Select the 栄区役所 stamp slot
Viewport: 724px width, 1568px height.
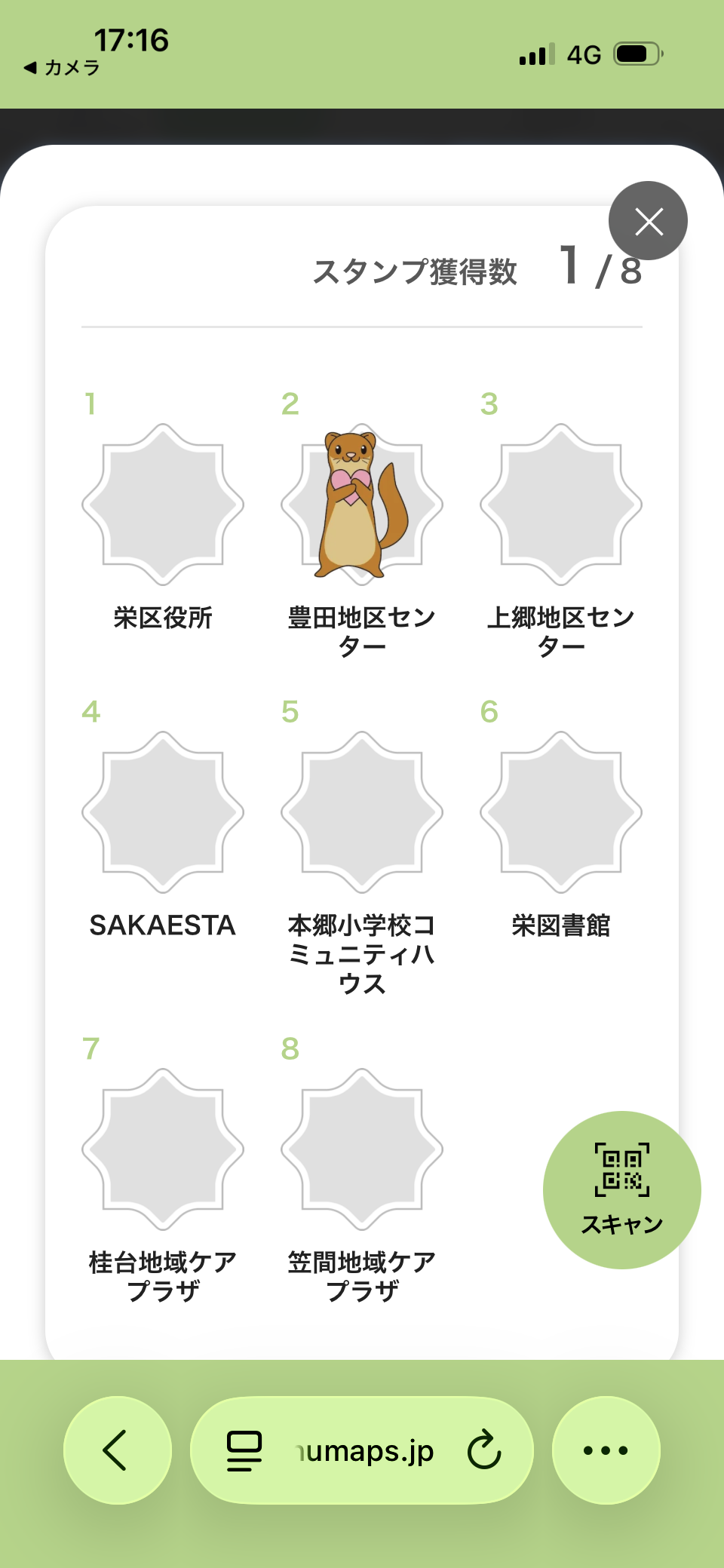(x=163, y=505)
